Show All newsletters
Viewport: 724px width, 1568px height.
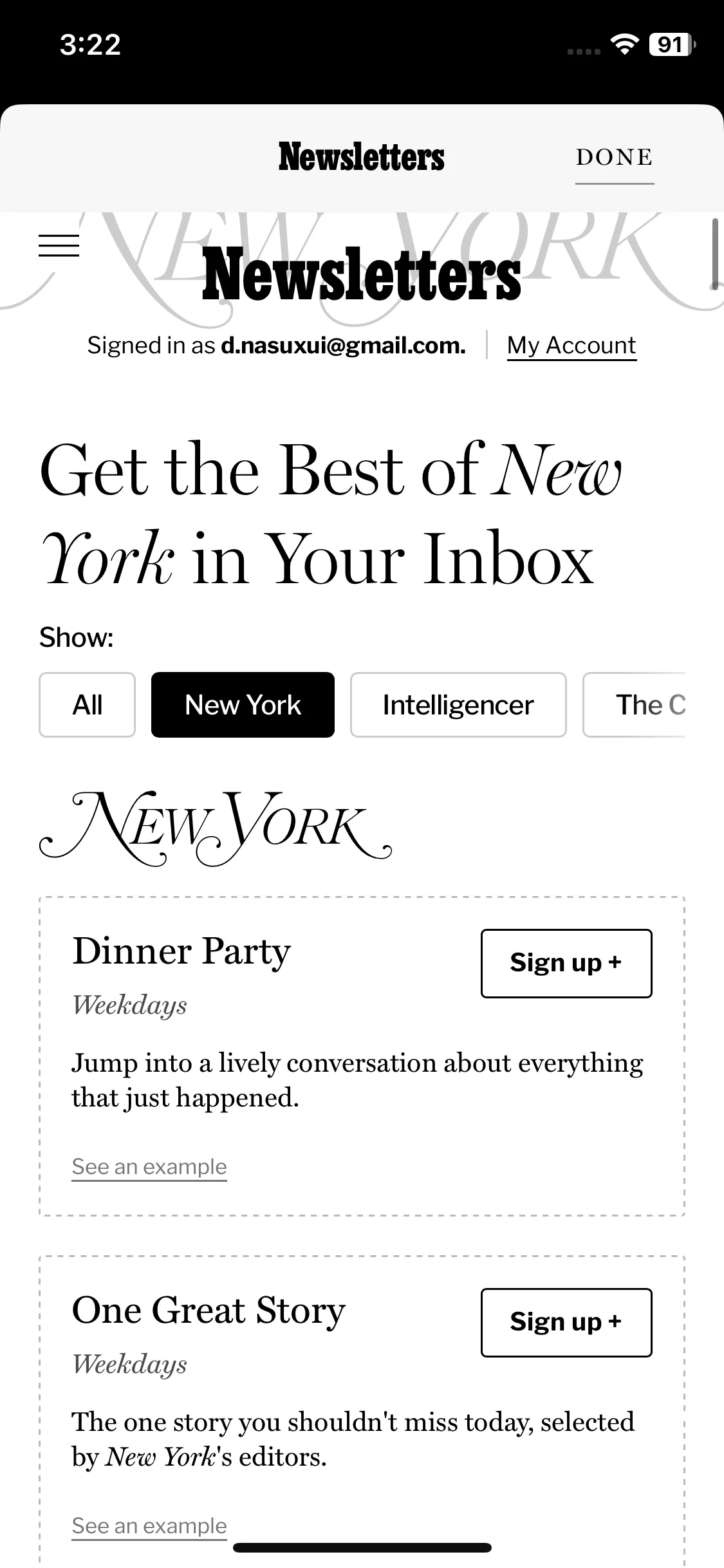pos(88,705)
